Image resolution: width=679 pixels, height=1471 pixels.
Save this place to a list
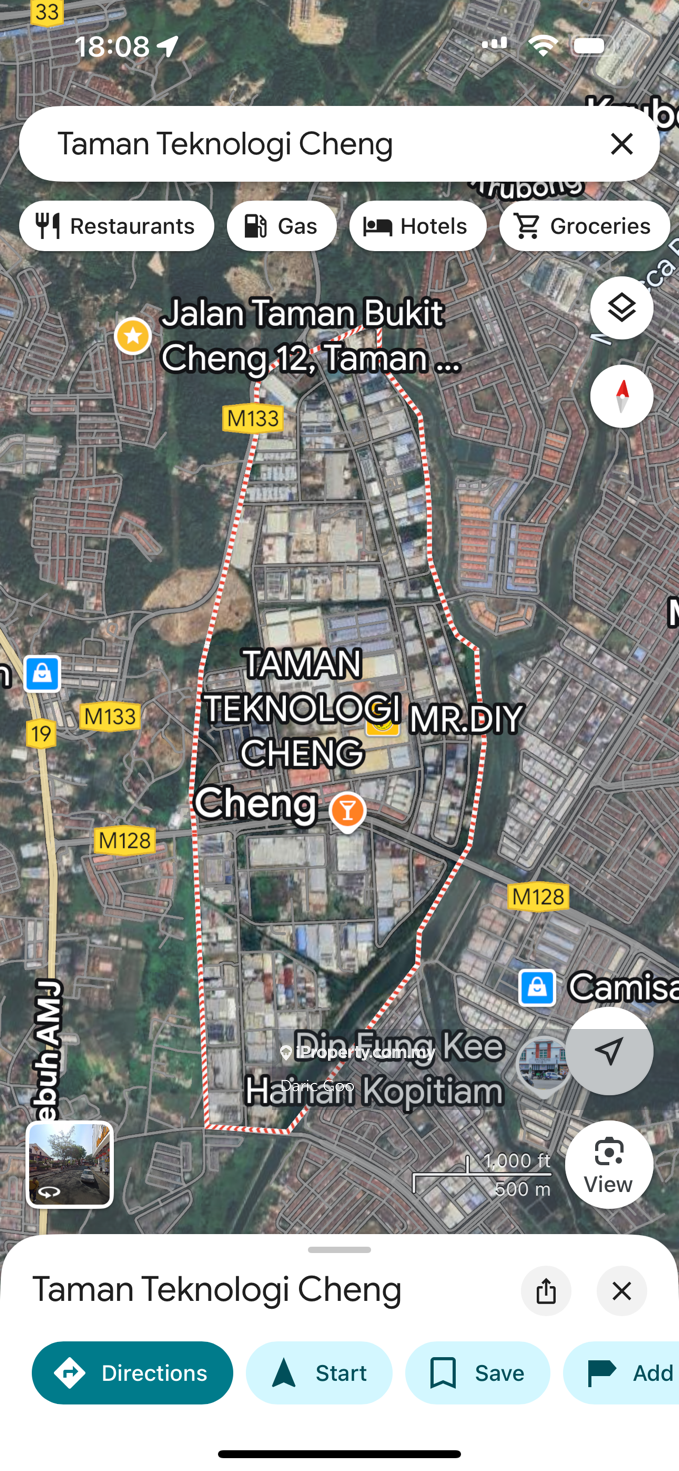pos(477,1373)
